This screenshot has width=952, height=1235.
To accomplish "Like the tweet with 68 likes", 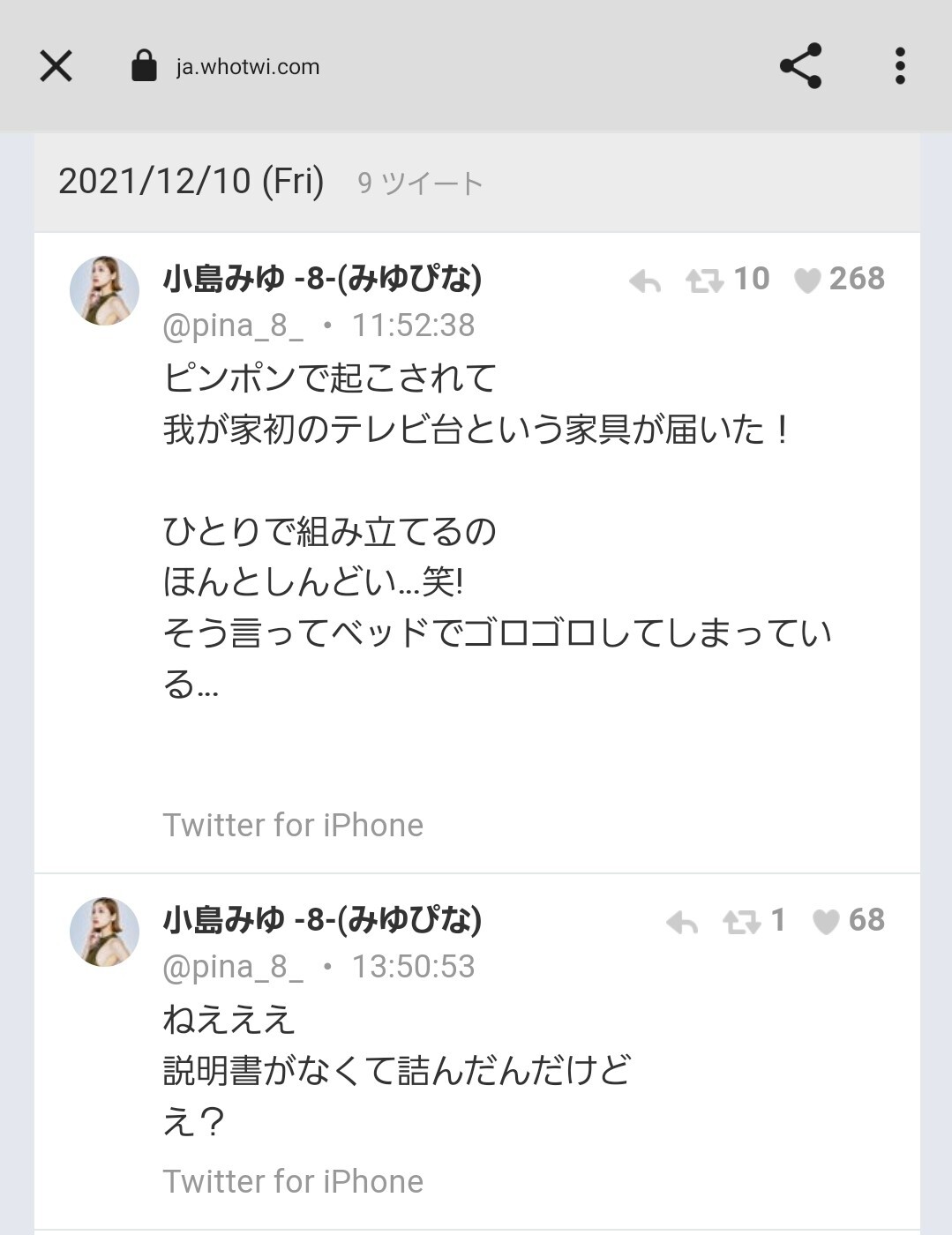I will point(826,923).
